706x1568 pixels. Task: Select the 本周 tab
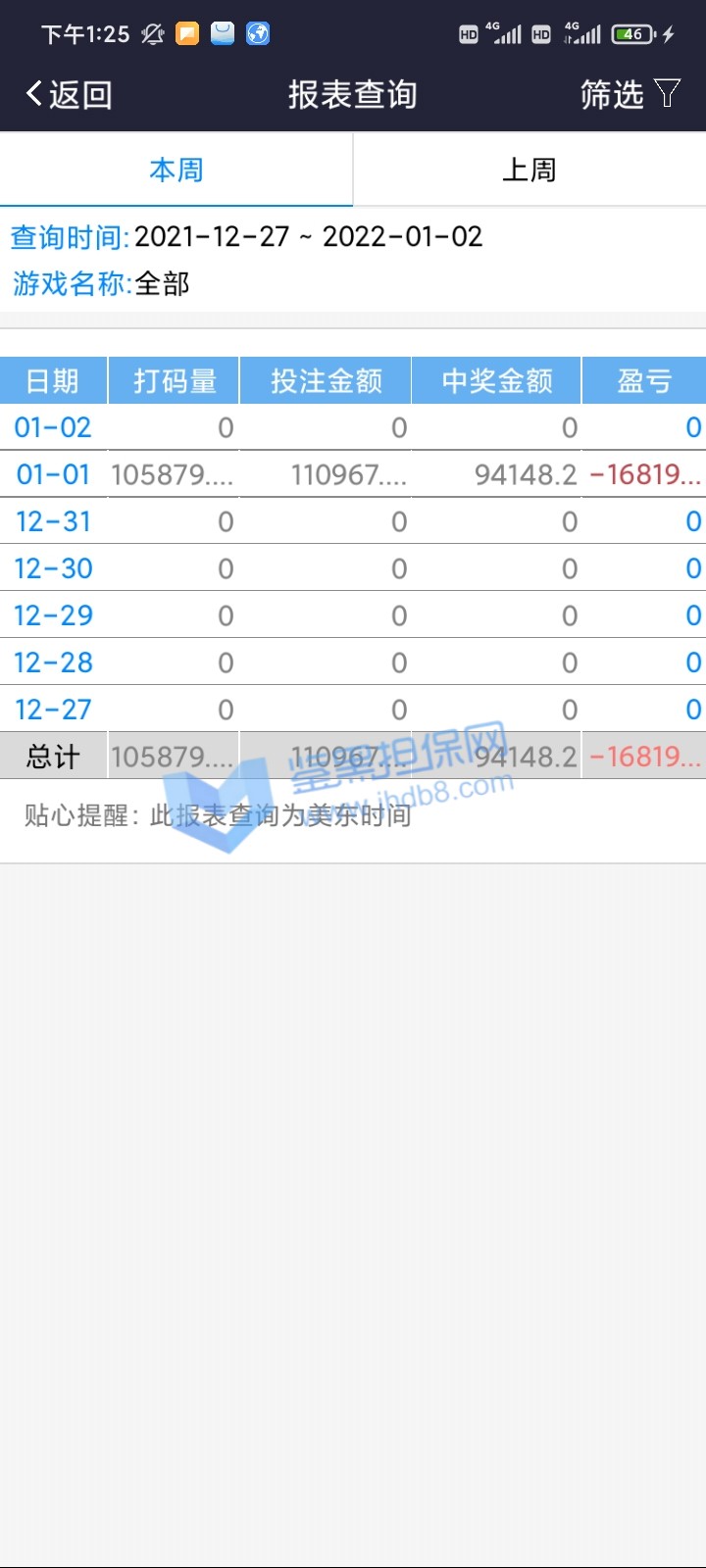point(176,170)
